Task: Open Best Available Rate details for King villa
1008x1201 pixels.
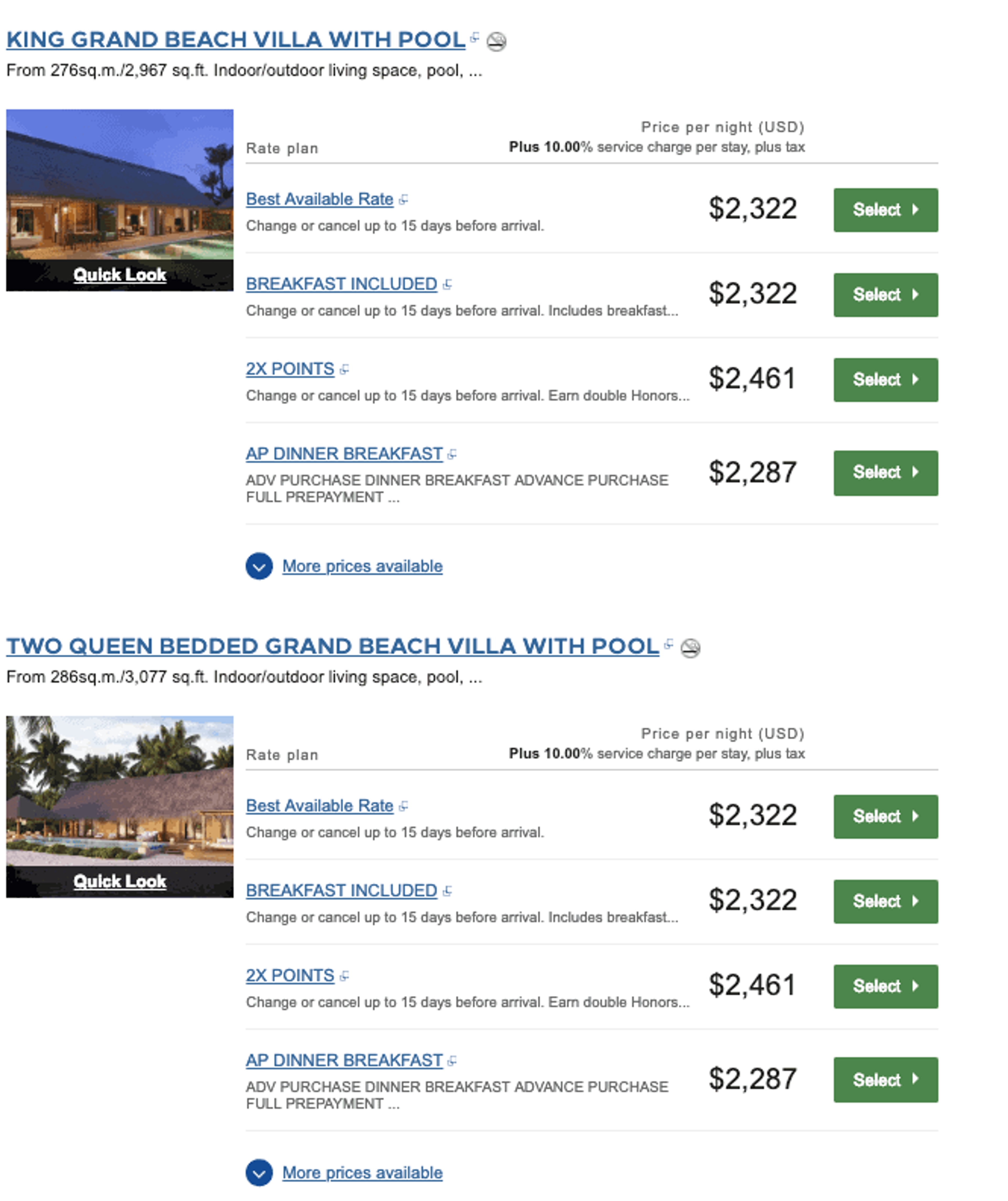Action: (319, 199)
